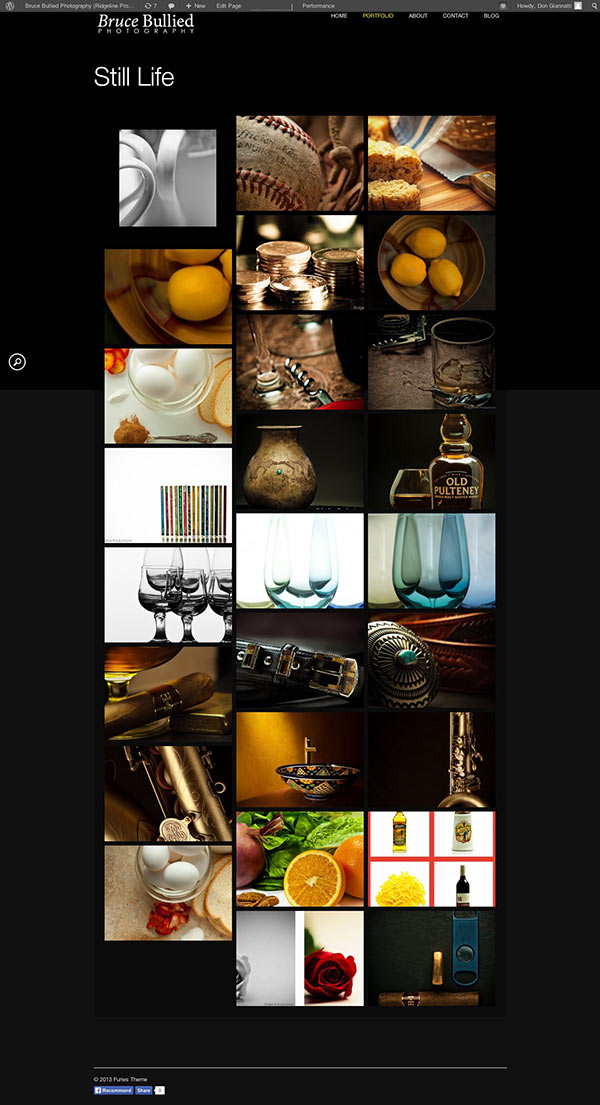The height and width of the screenshot is (1105, 600).
Task: View the colored pencils photo
Action: (168, 495)
